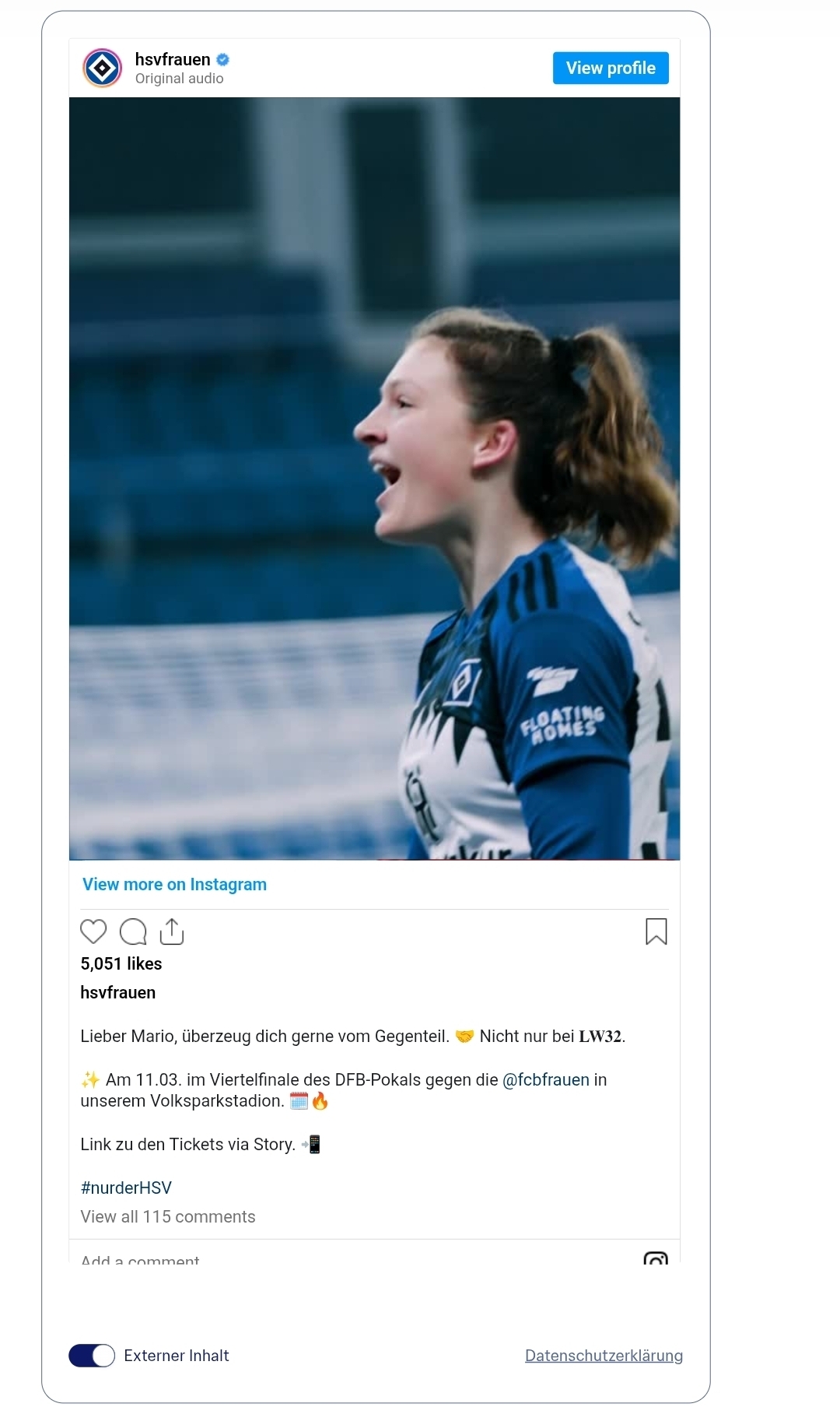Open the #nurderHSV hashtag
Viewport: 840px width, 1421px height.
point(126,1188)
